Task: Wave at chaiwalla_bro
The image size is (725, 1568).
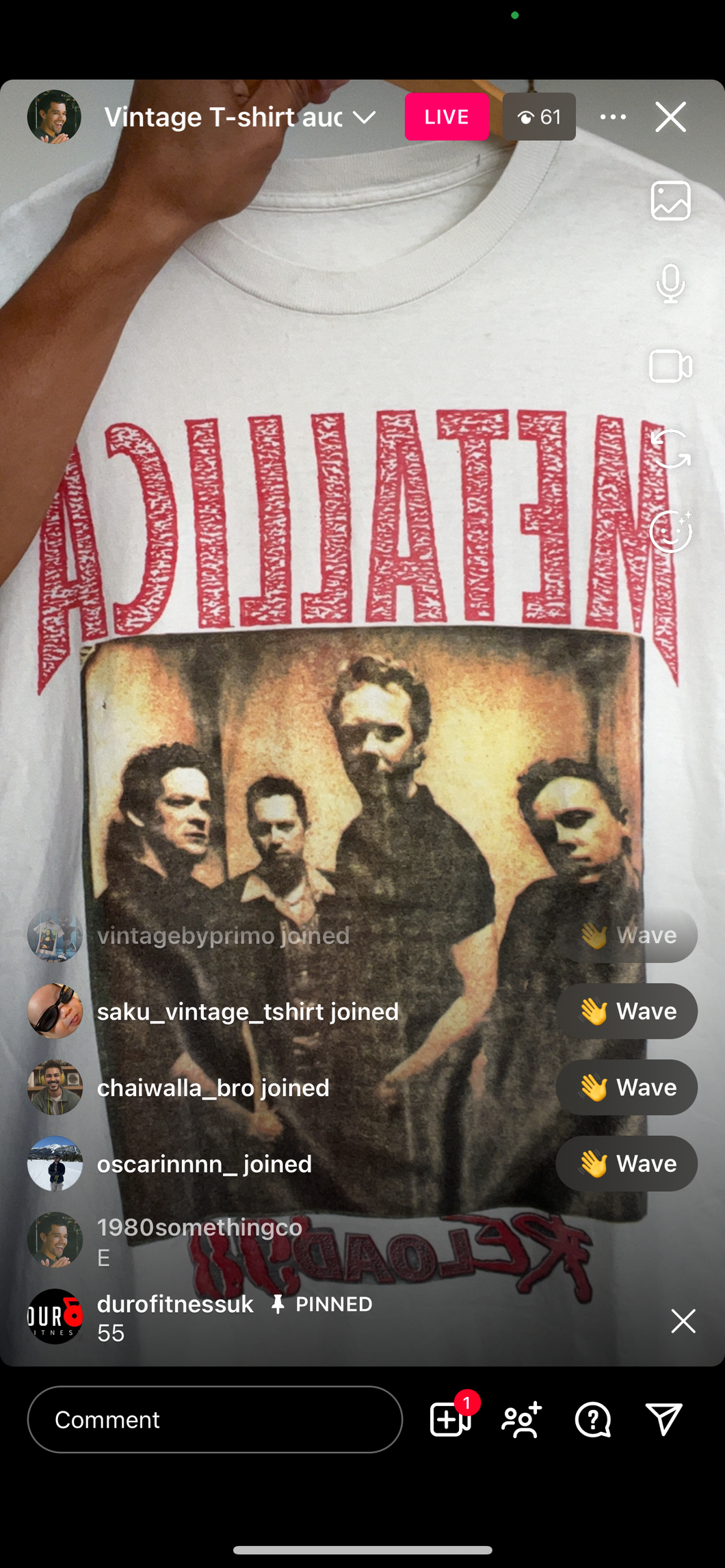Action: pyautogui.click(x=627, y=1087)
